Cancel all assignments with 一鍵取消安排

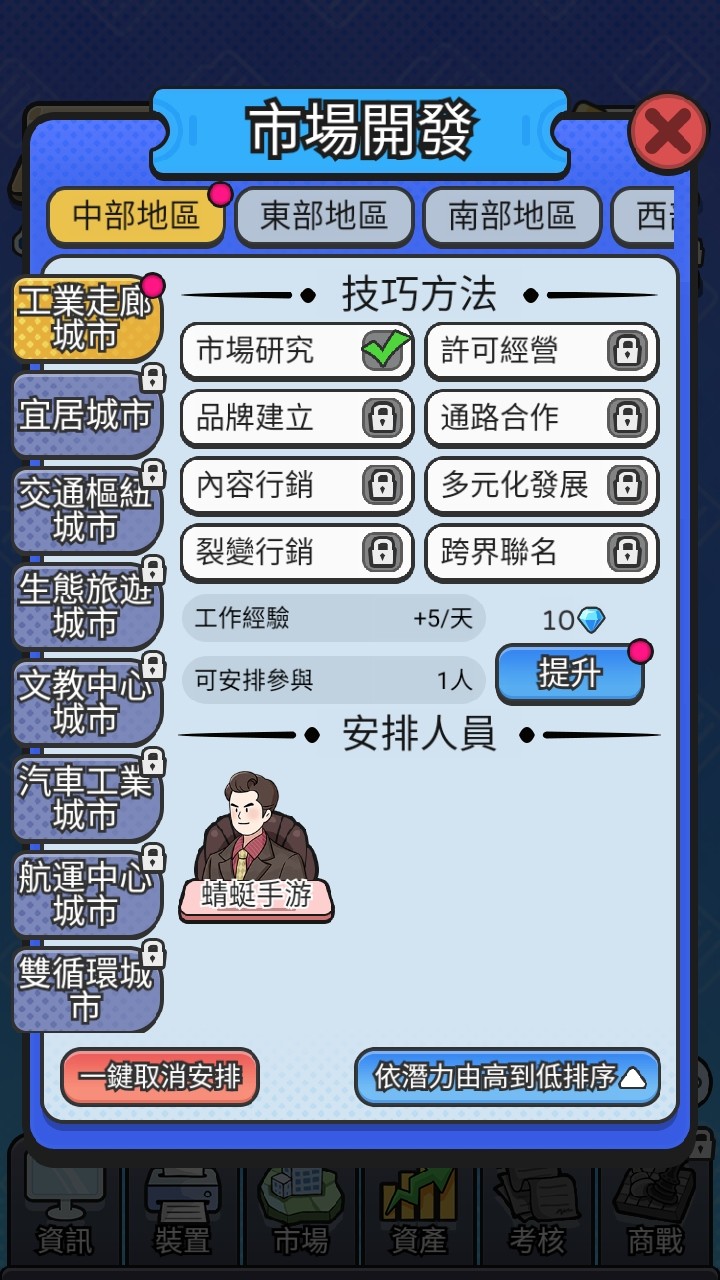pyautogui.click(x=160, y=1077)
